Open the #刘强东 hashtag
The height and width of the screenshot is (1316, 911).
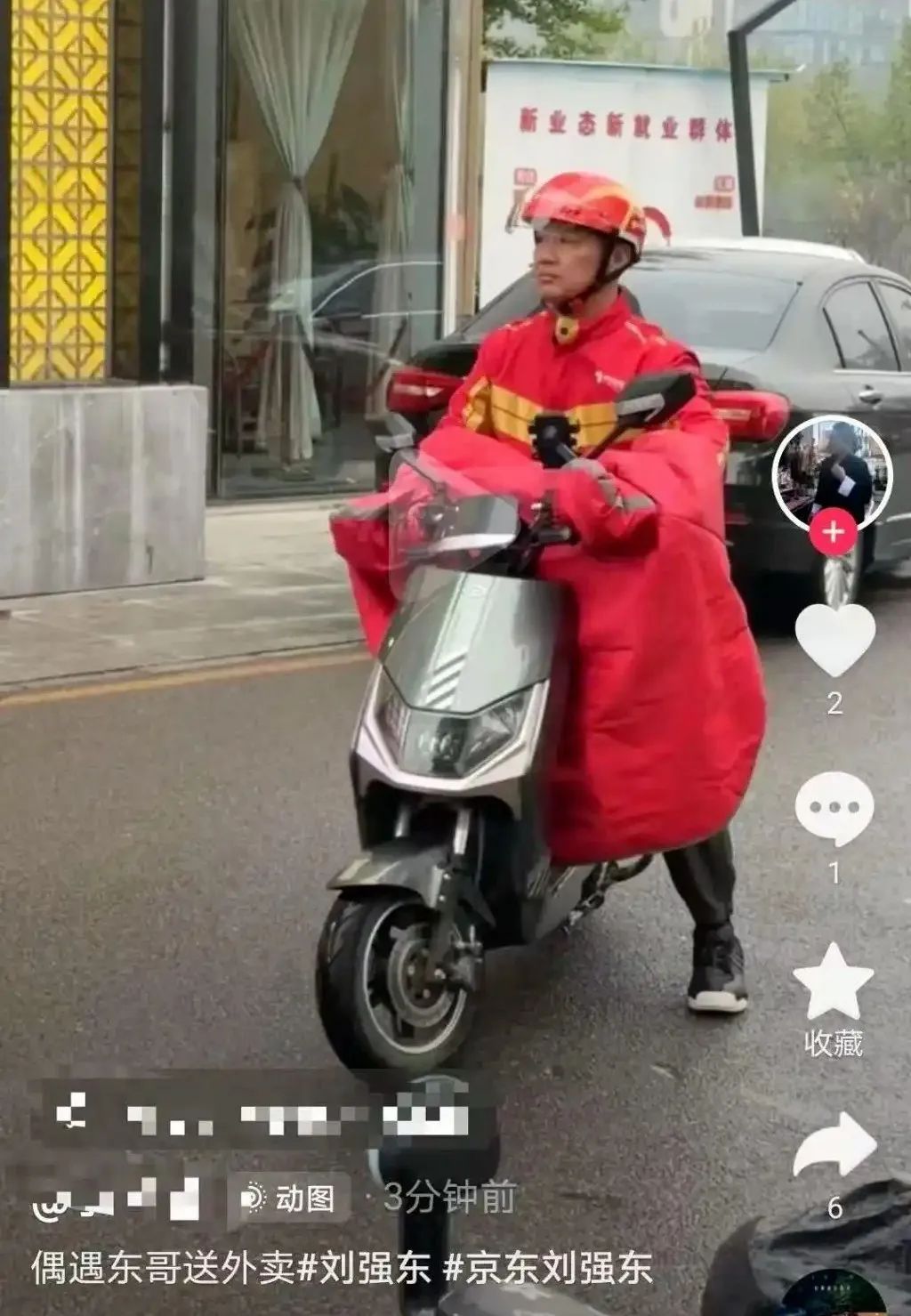tap(364, 1267)
